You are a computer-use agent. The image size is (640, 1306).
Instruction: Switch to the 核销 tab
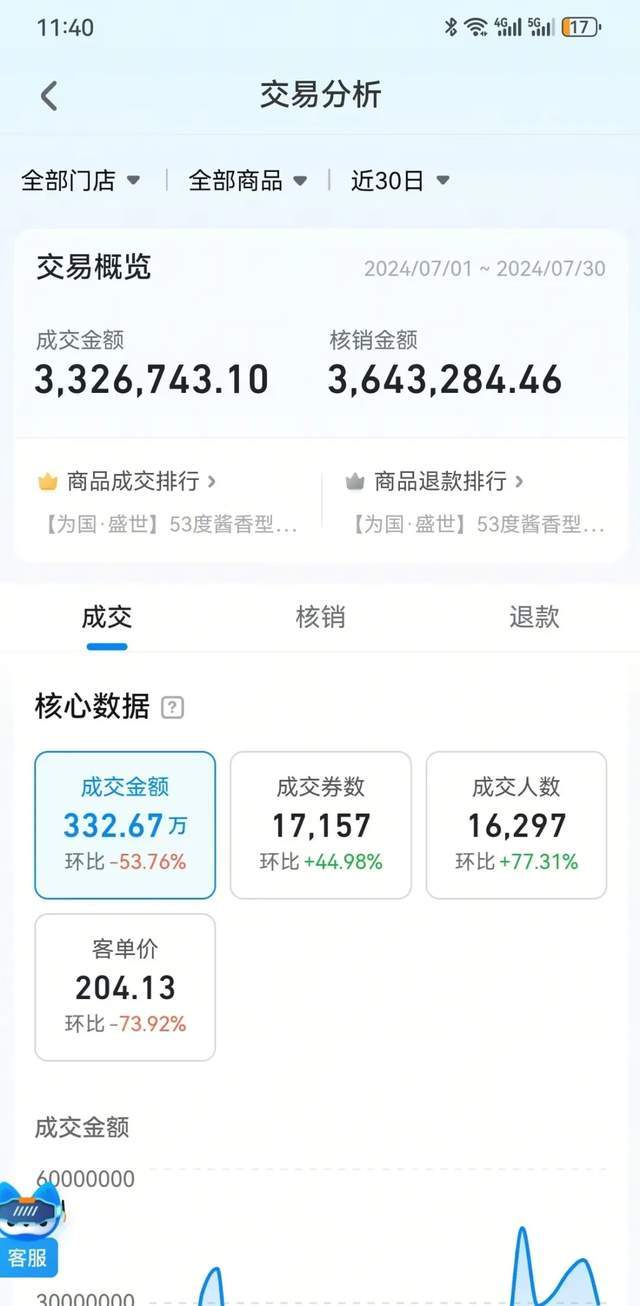pyautogui.click(x=320, y=618)
